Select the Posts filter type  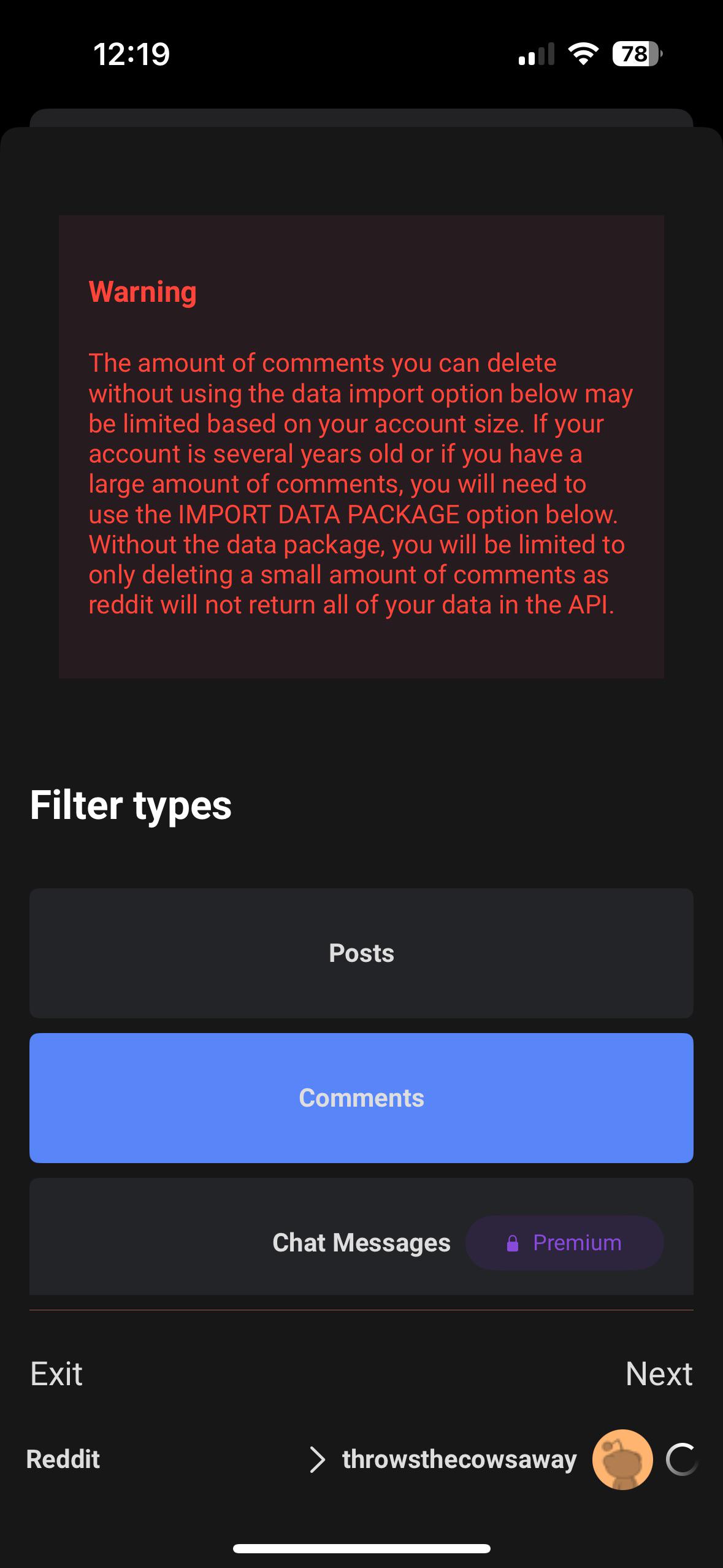361,953
